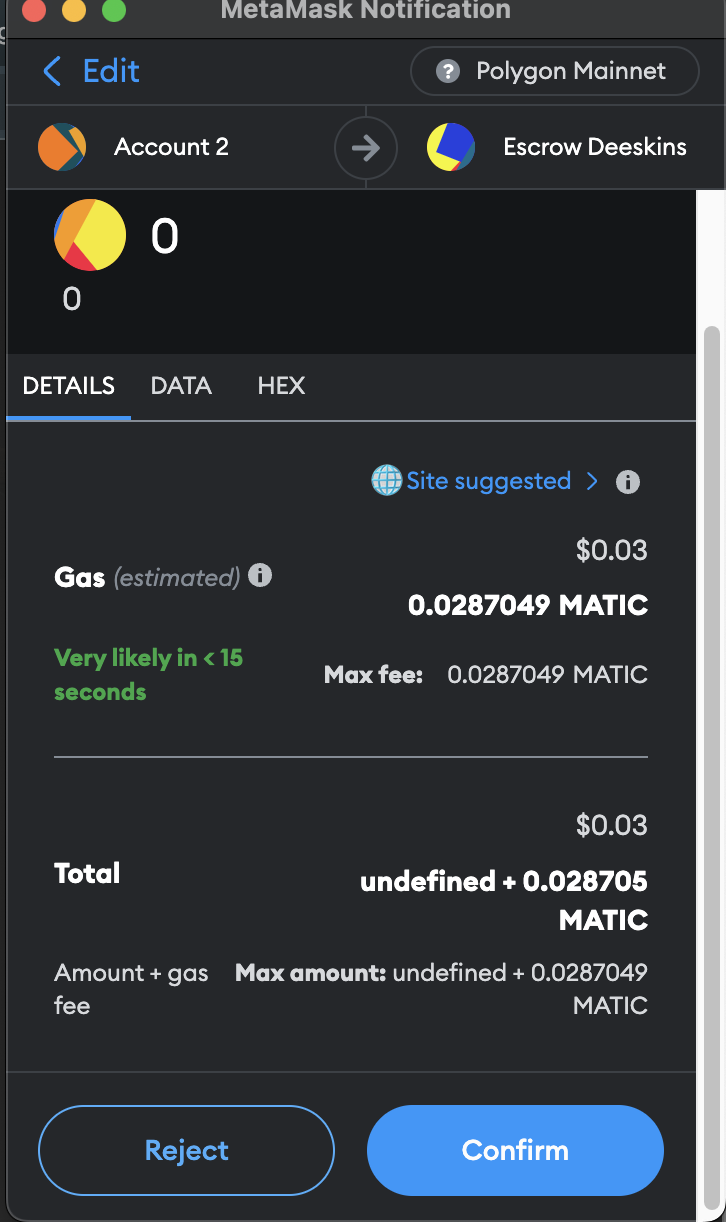Switch to the DATA tab

pyautogui.click(x=181, y=385)
